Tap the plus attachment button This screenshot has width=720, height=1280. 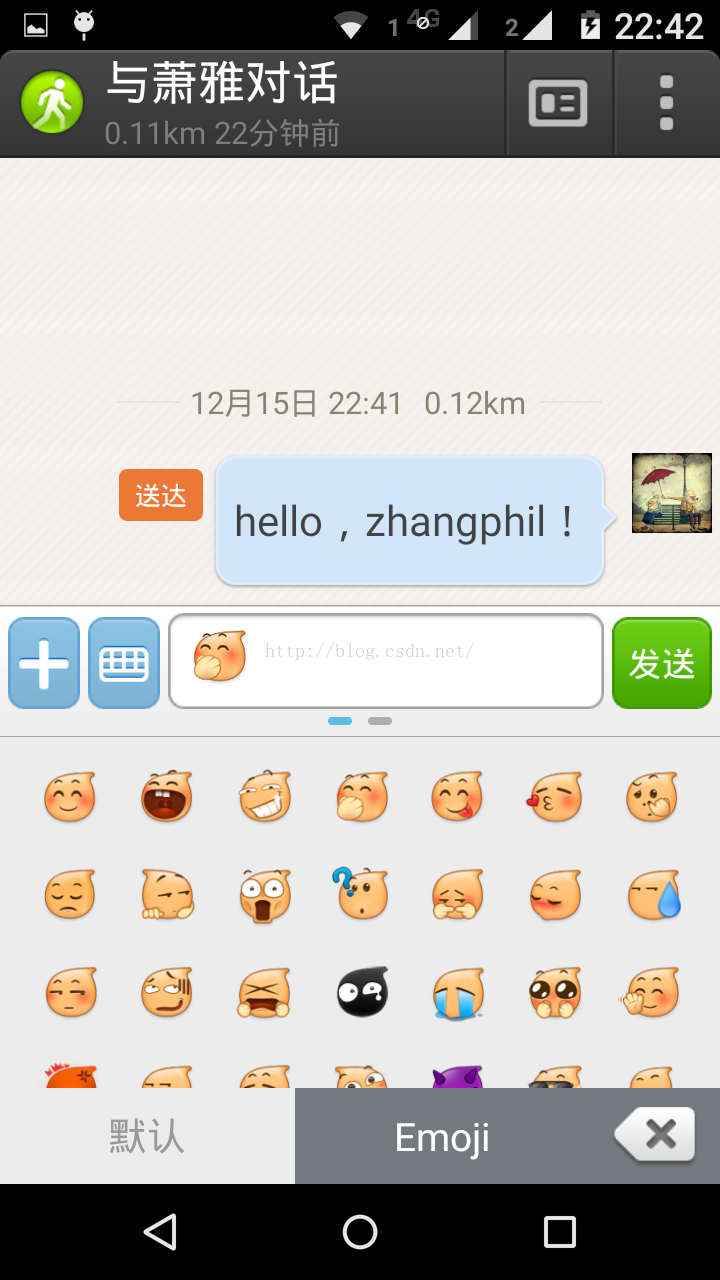44,663
